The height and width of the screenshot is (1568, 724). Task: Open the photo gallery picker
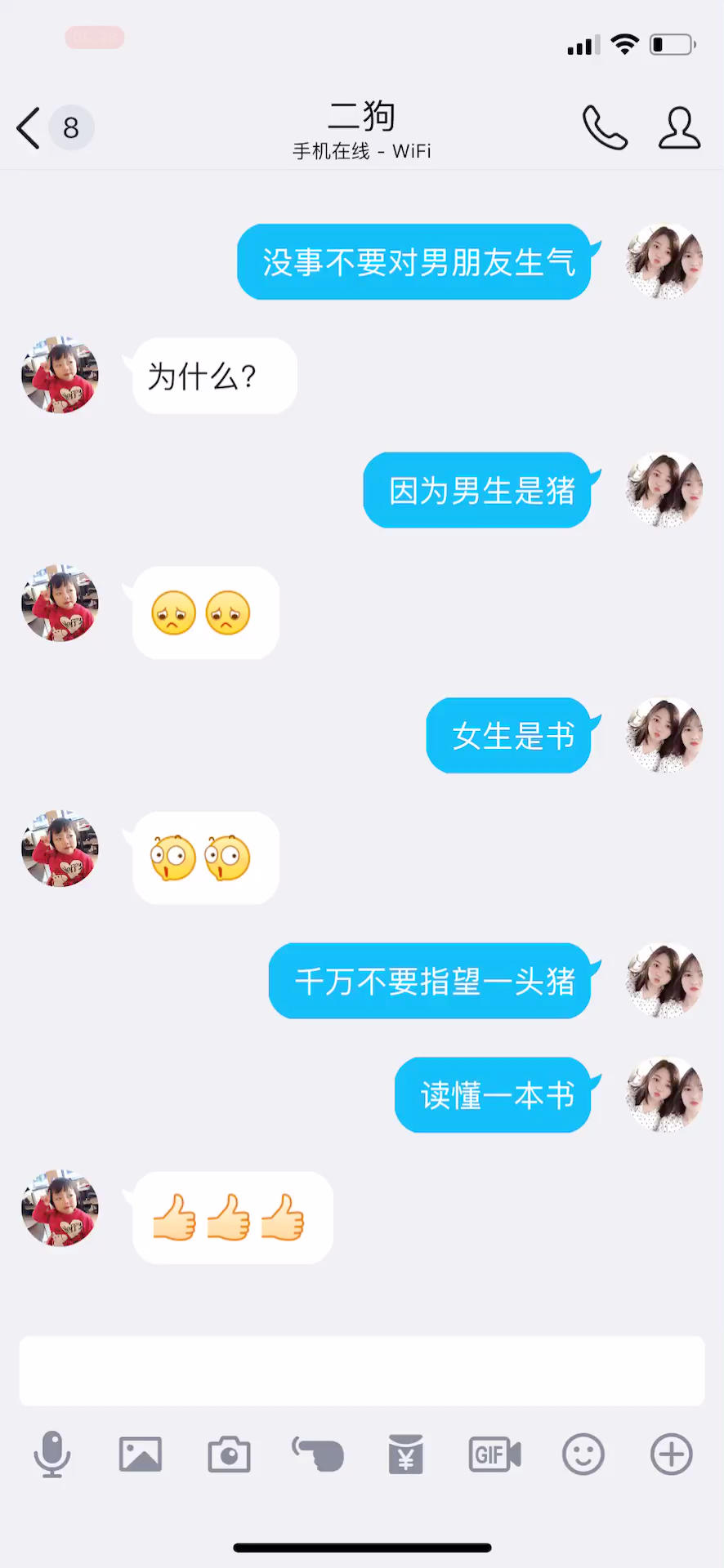point(141,1454)
